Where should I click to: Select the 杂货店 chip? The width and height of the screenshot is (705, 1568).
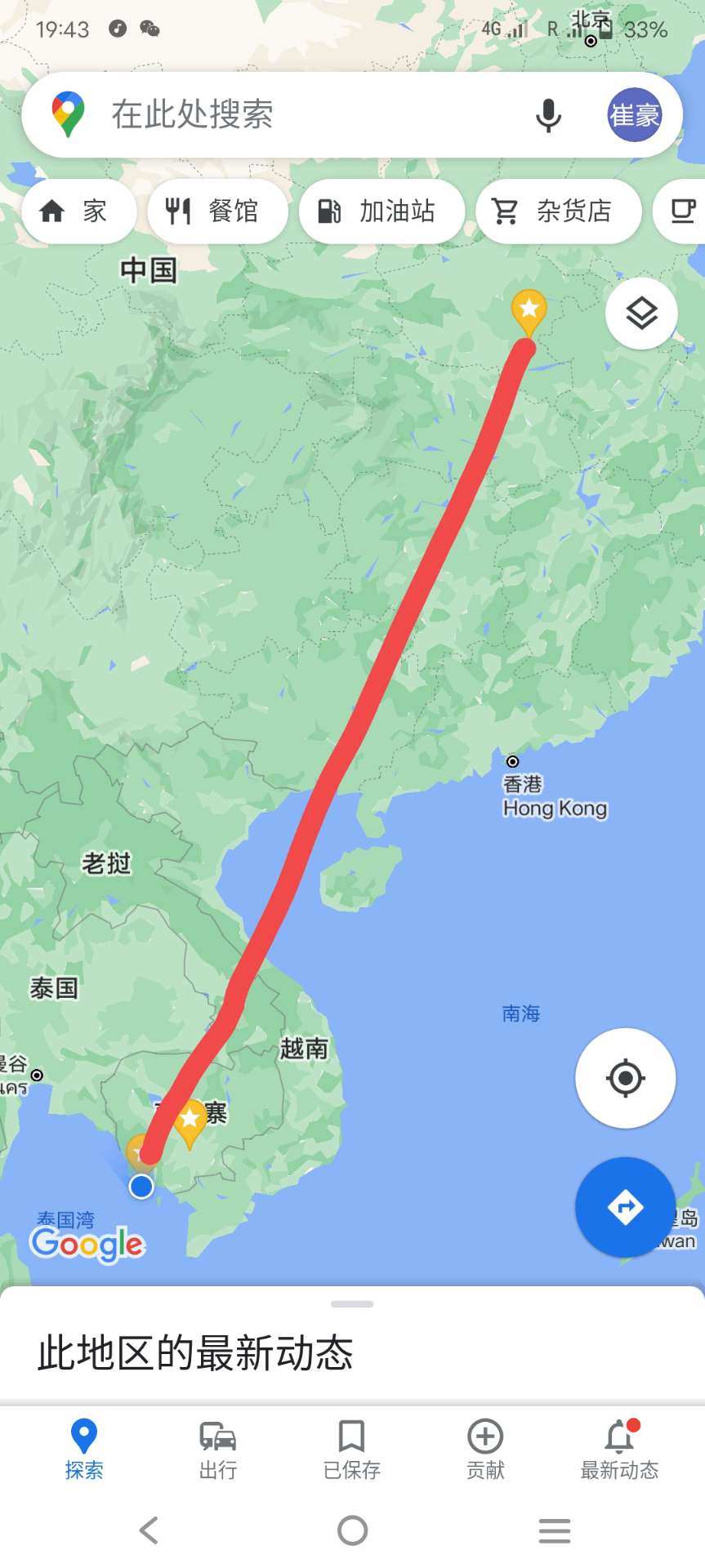tap(558, 212)
